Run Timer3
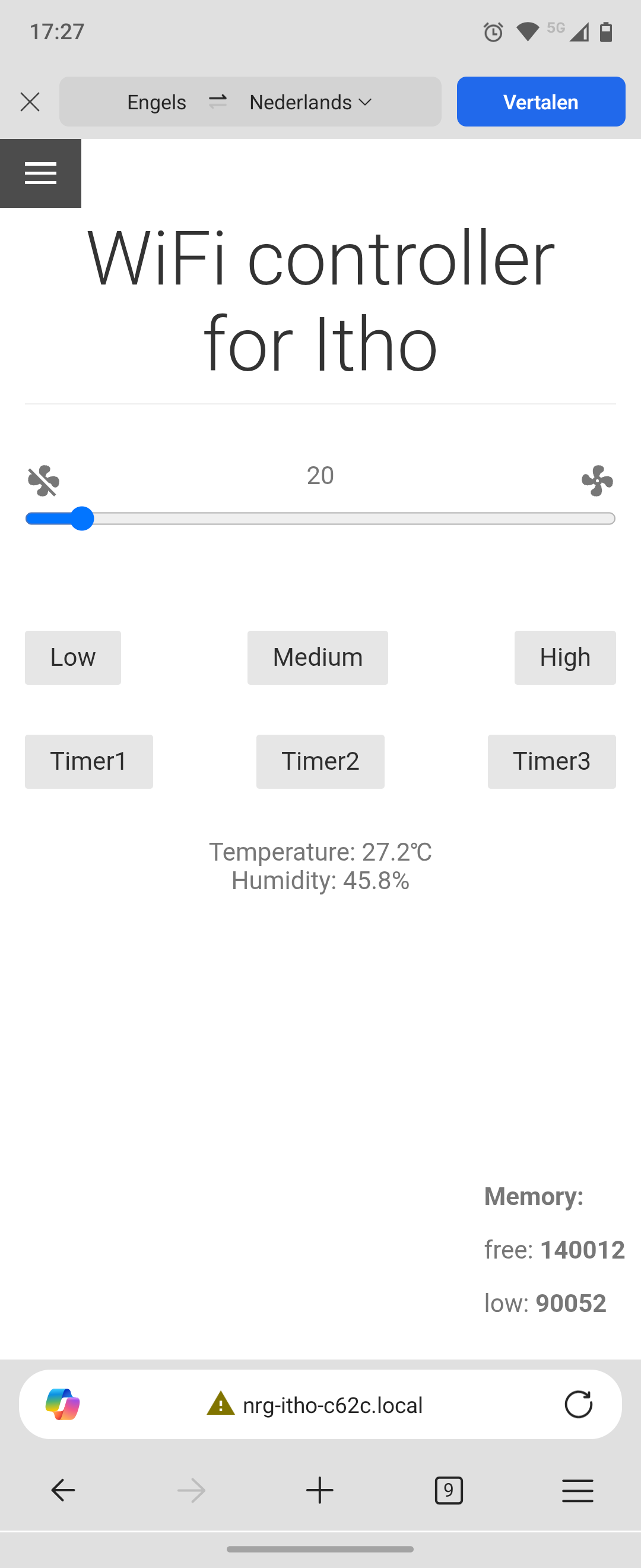 click(551, 761)
